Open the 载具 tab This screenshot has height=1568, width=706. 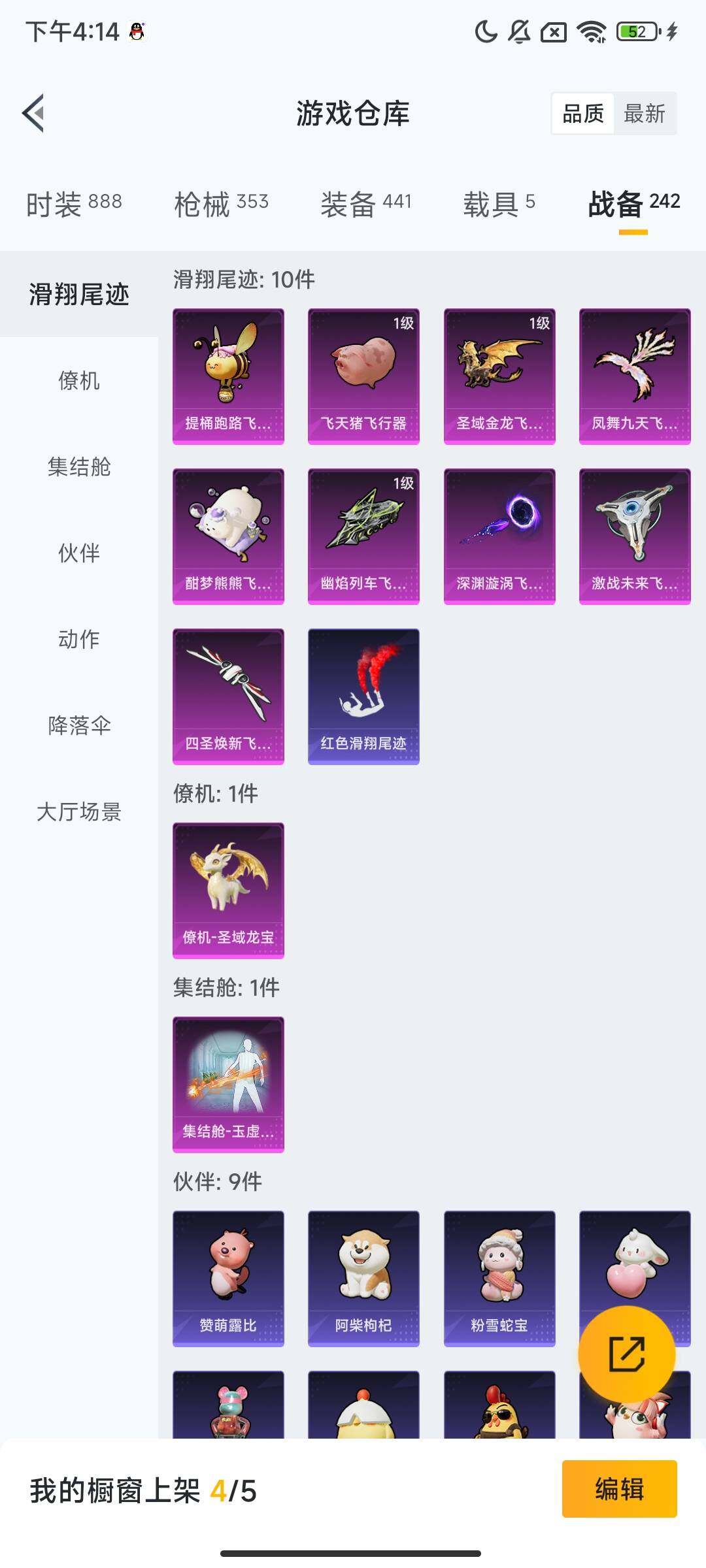point(499,204)
